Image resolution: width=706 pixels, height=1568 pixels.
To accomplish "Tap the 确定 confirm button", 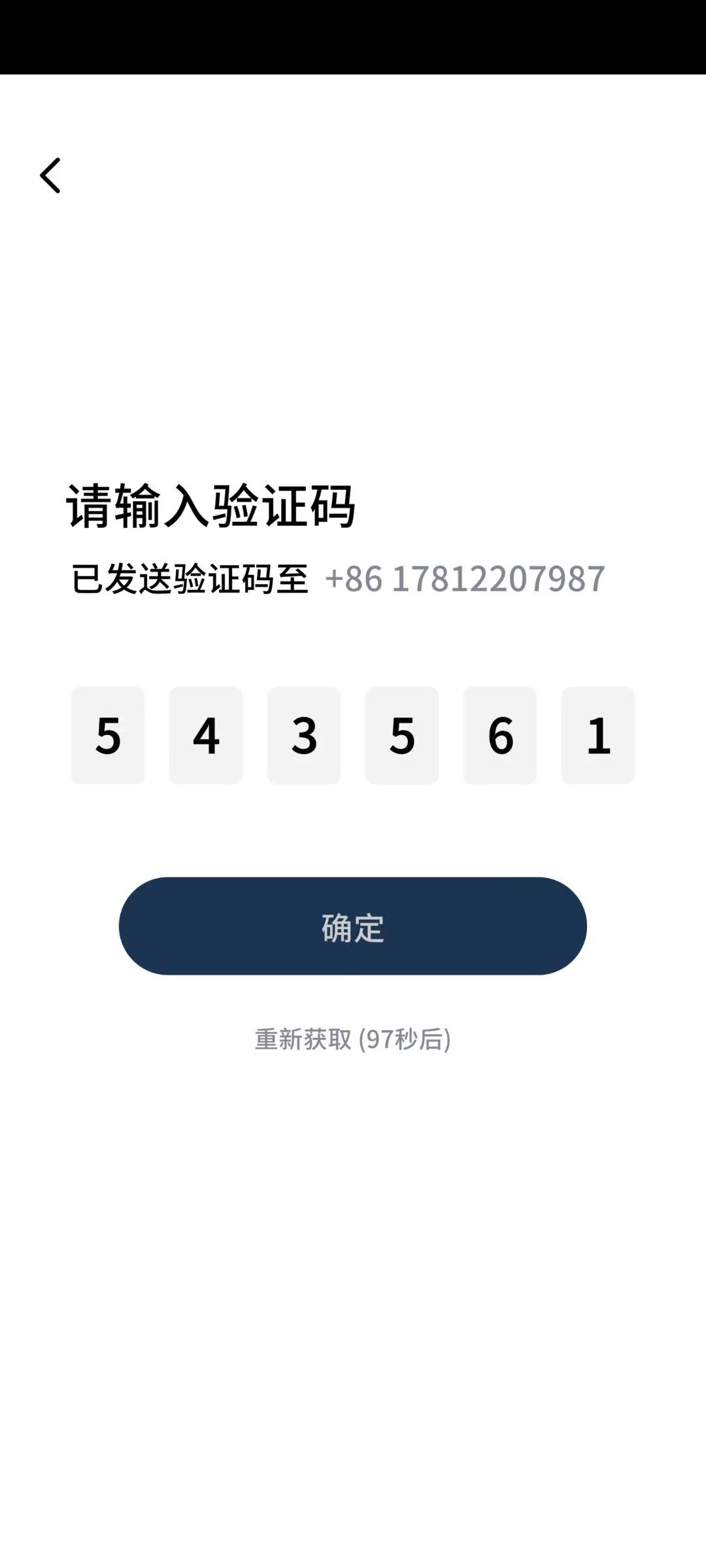I will coord(353,926).
